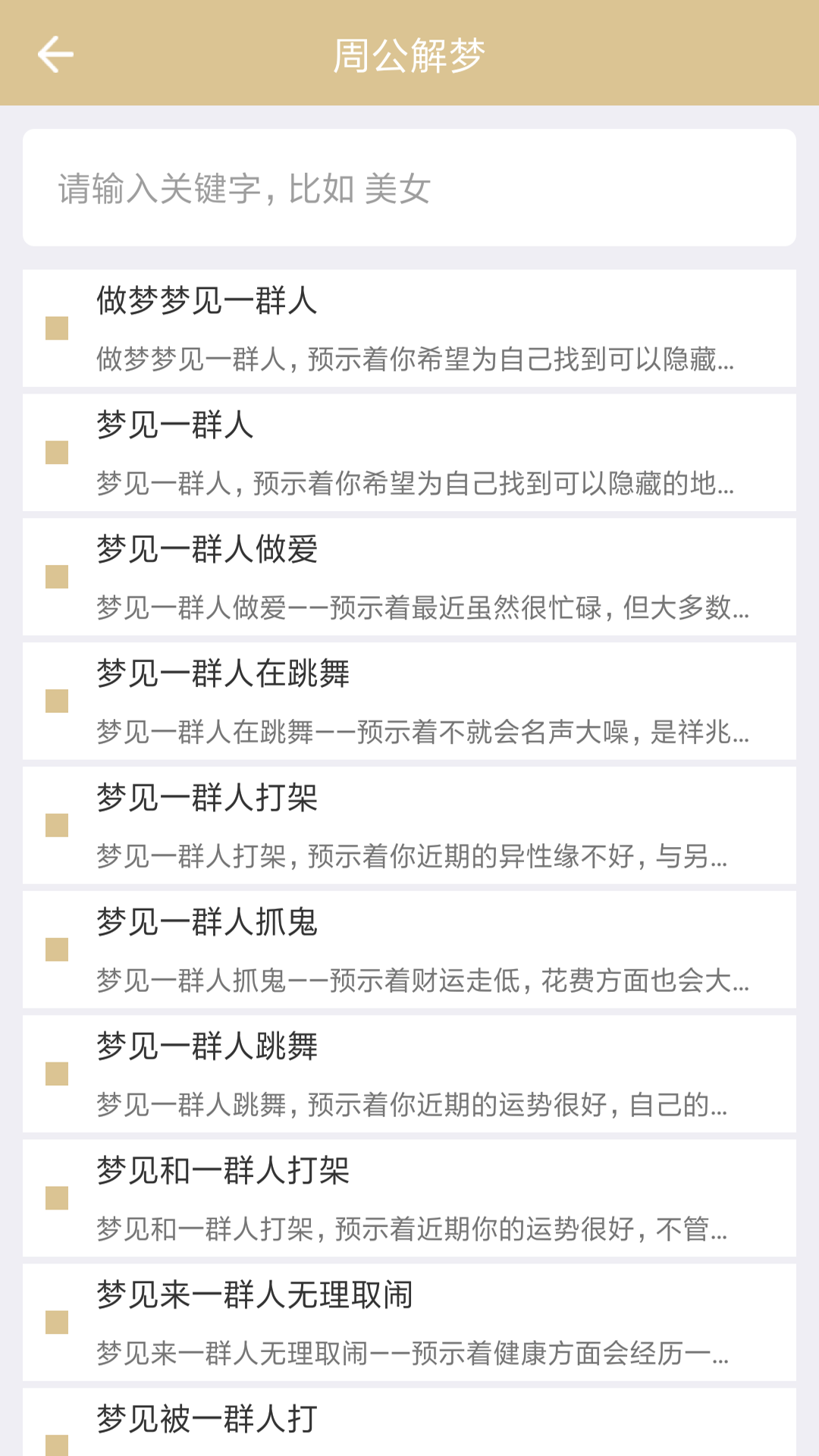The image size is (819, 1456).
Task: Select the 梦见被一群人打 list item
Action: point(409,1418)
